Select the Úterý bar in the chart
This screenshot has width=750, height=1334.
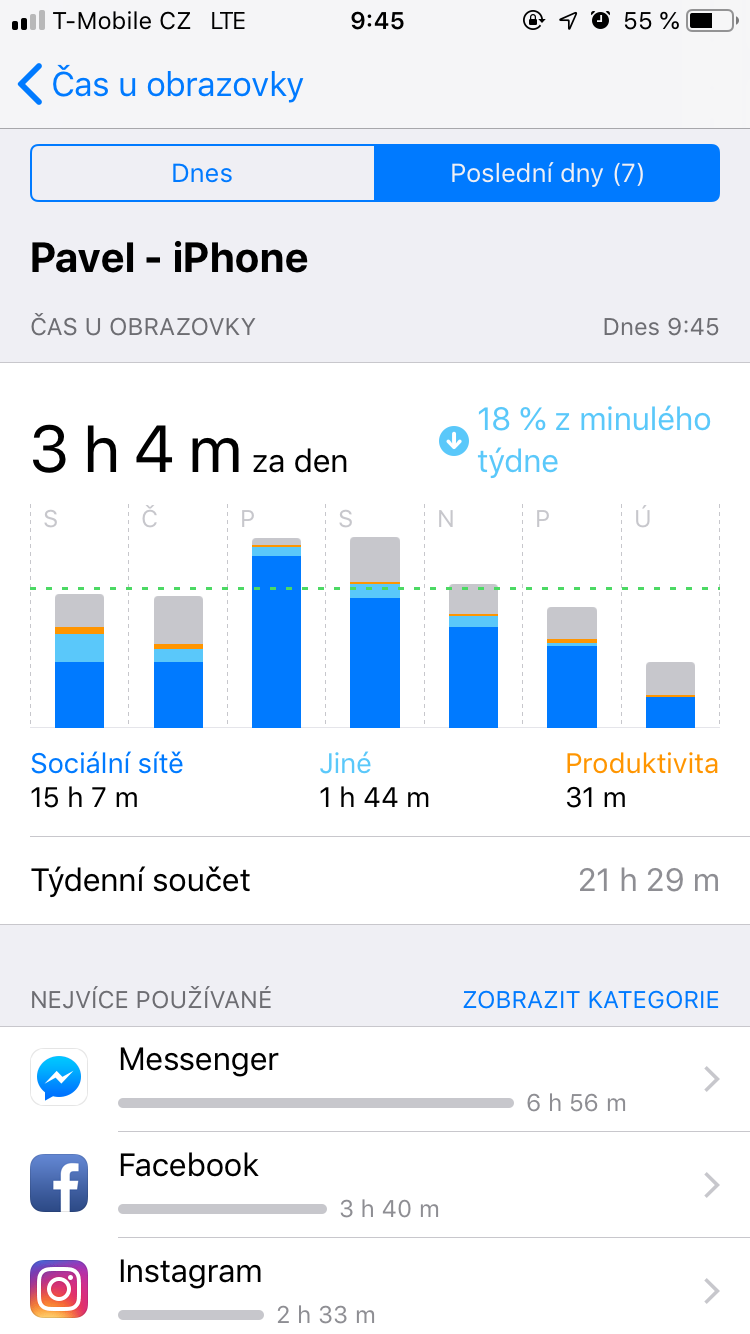(x=669, y=695)
